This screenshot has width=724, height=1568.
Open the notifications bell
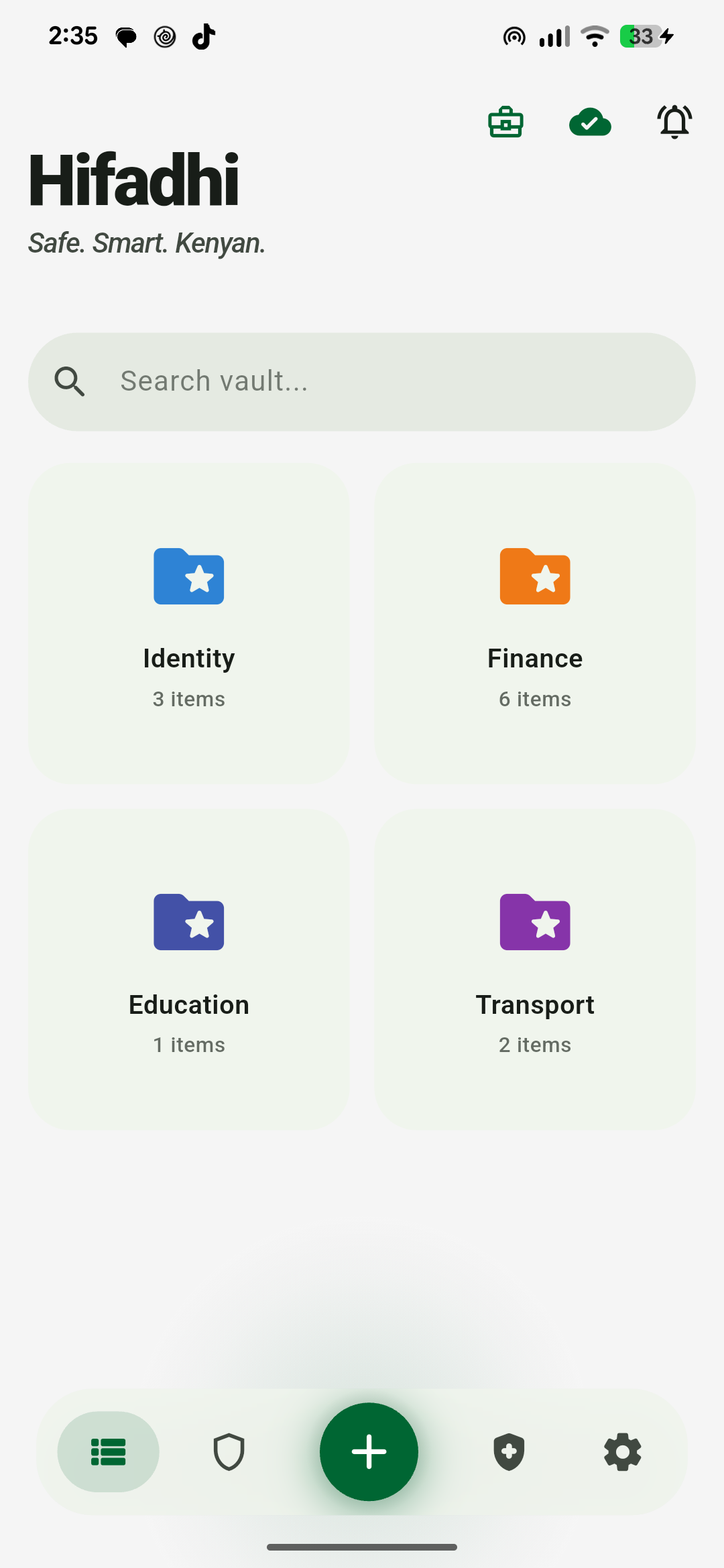tap(674, 122)
